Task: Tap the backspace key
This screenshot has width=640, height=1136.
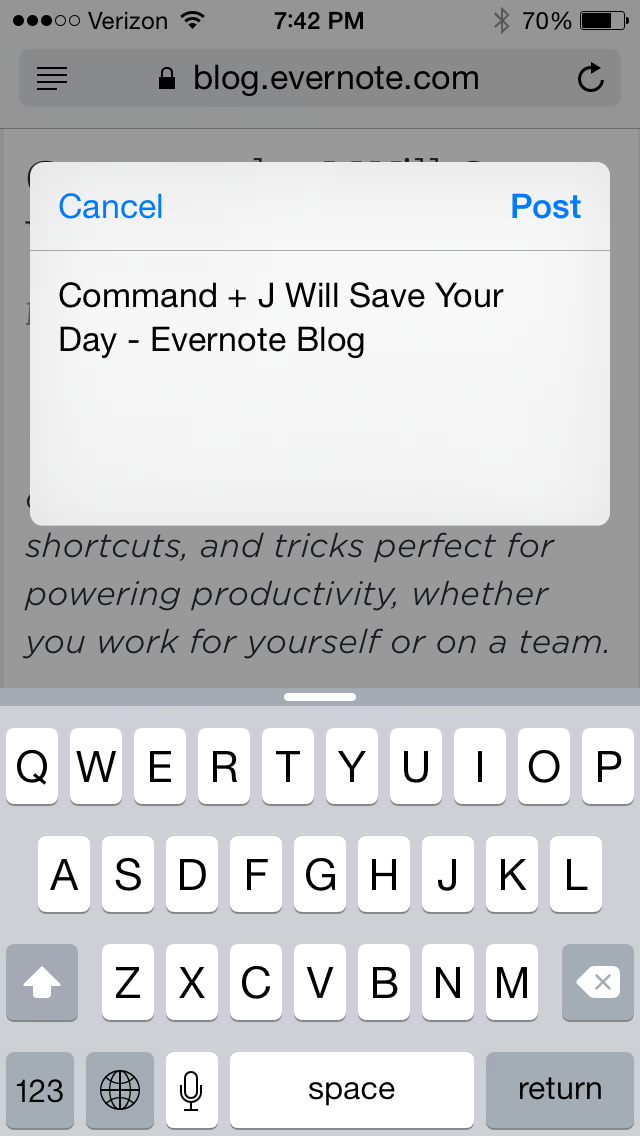Action: click(x=599, y=983)
